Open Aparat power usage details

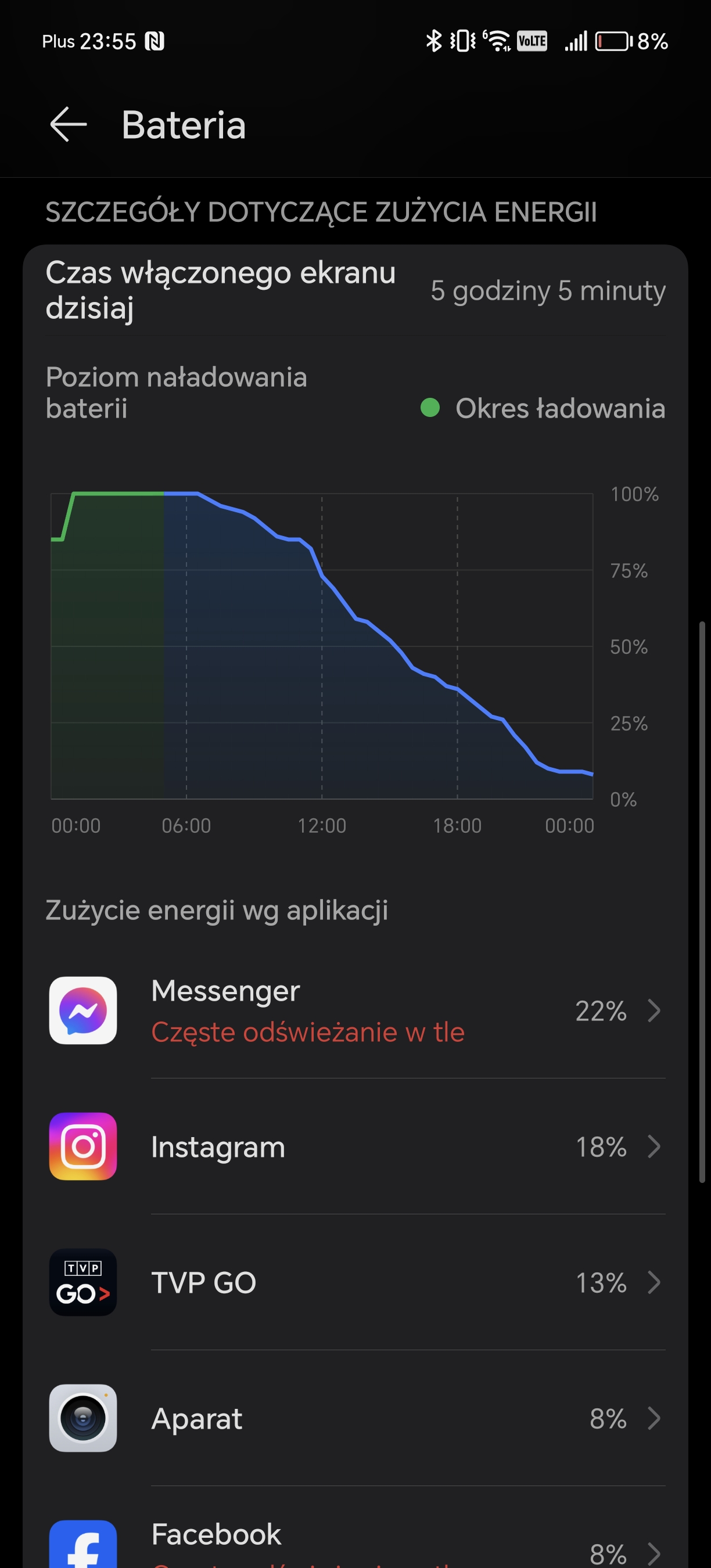355,1418
